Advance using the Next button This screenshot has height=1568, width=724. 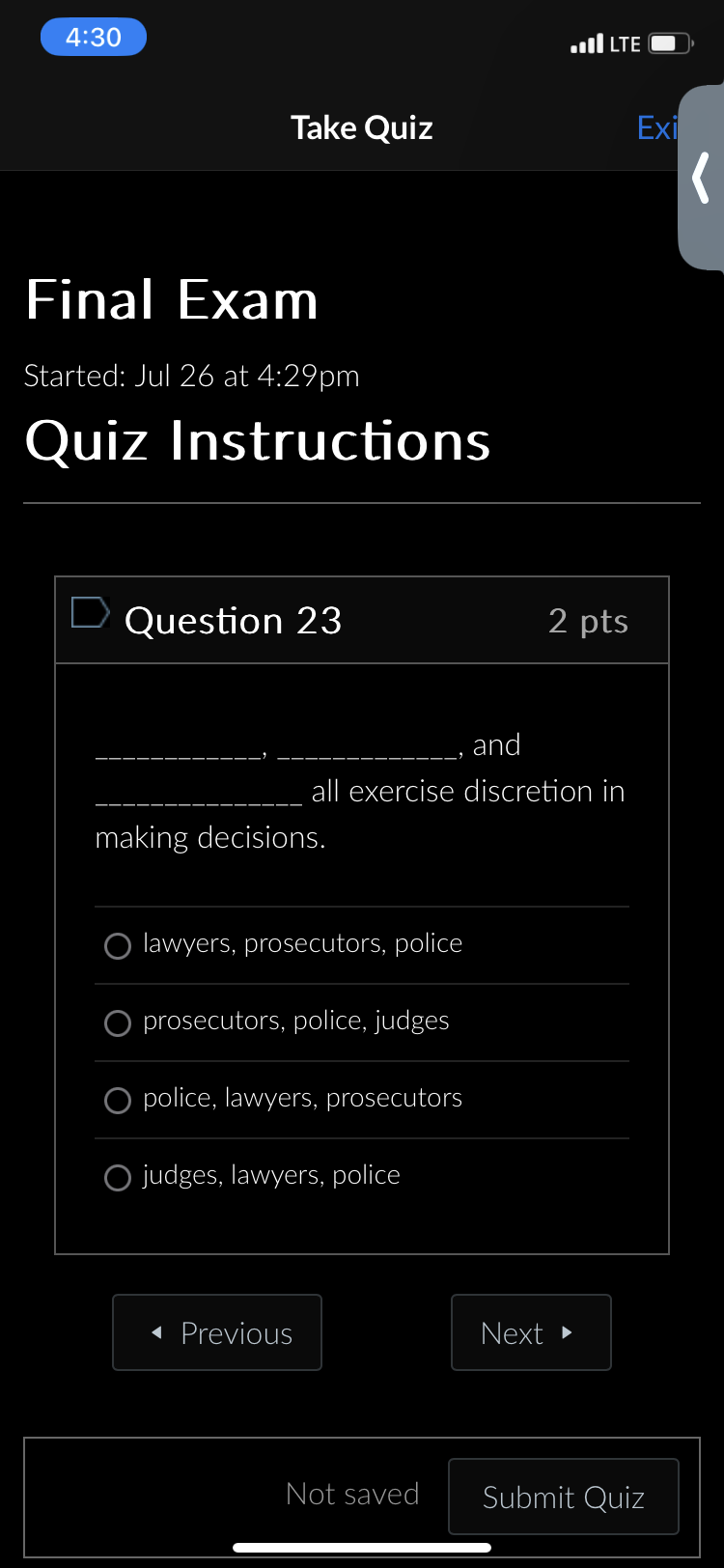[x=531, y=1332]
